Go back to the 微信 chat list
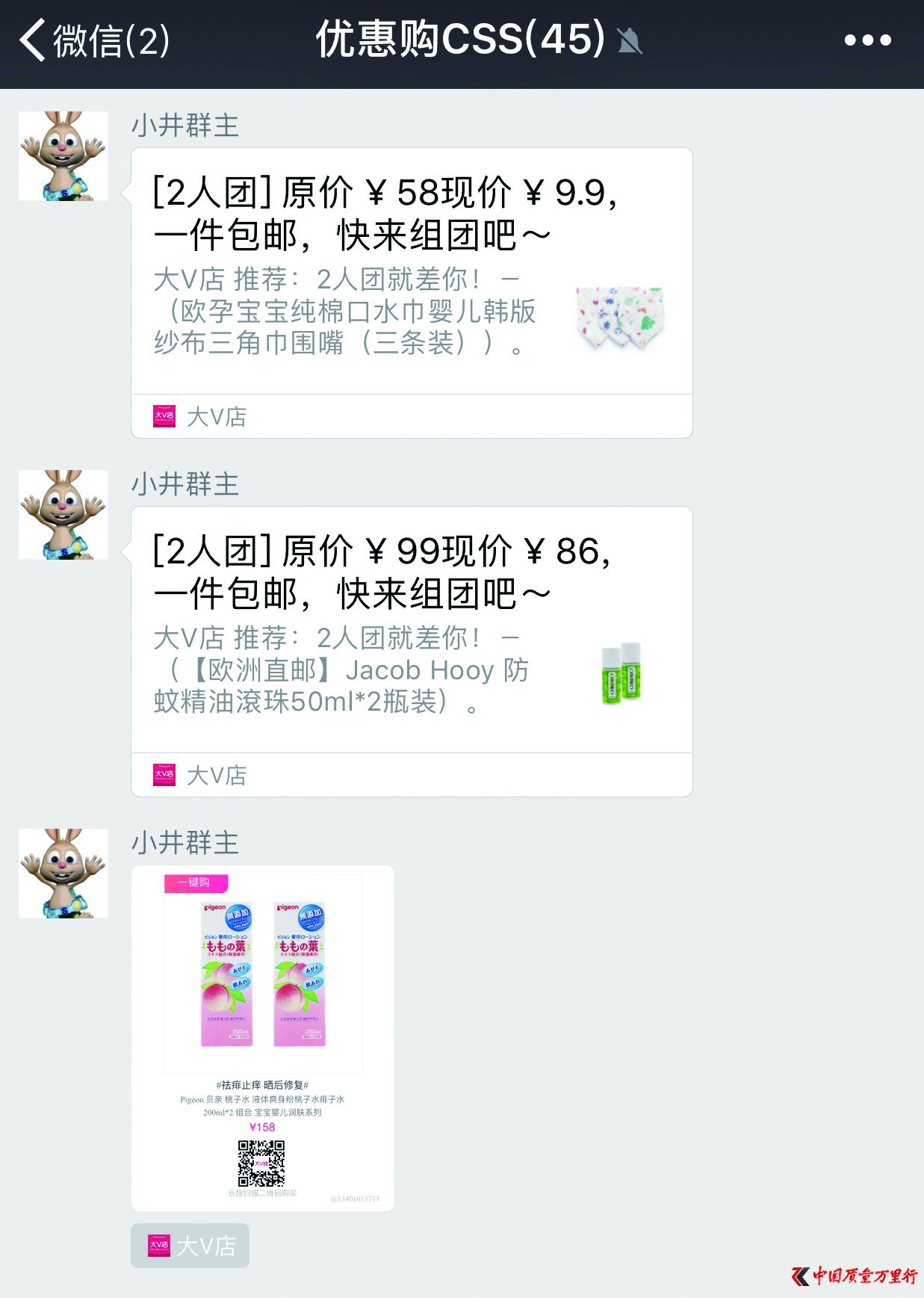 [x=93, y=40]
